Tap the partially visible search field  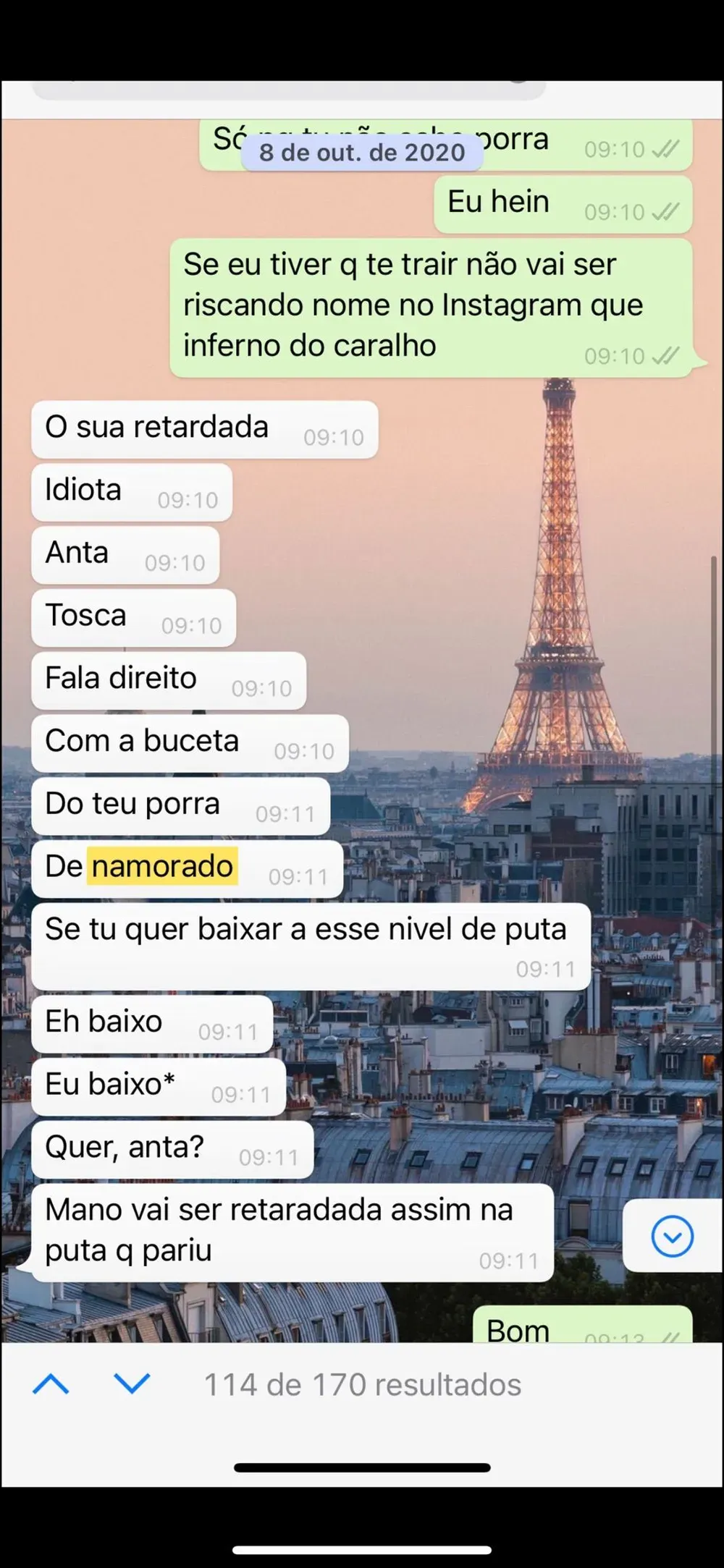click(288, 90)
